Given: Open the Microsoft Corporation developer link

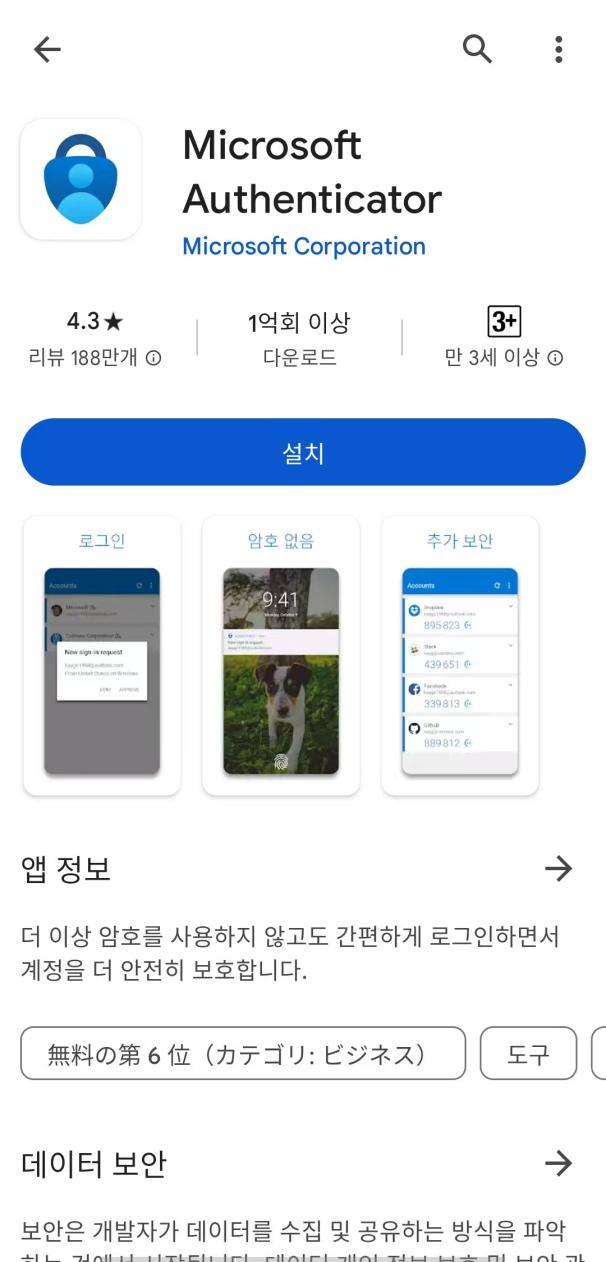Looking at the screenshot, I should [303, 246].
